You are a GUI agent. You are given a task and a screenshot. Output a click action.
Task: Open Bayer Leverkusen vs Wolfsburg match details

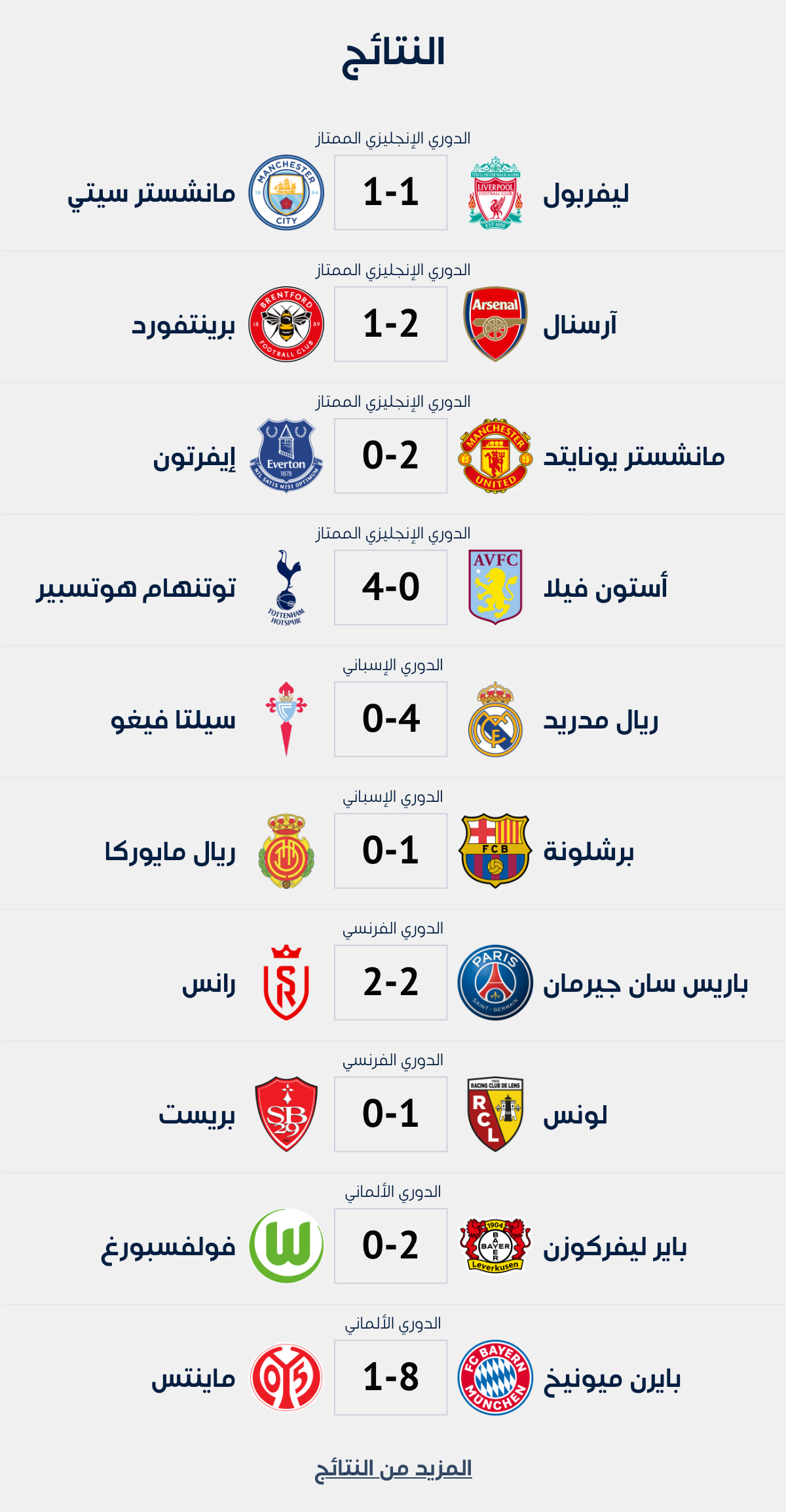click(391, 1246)
